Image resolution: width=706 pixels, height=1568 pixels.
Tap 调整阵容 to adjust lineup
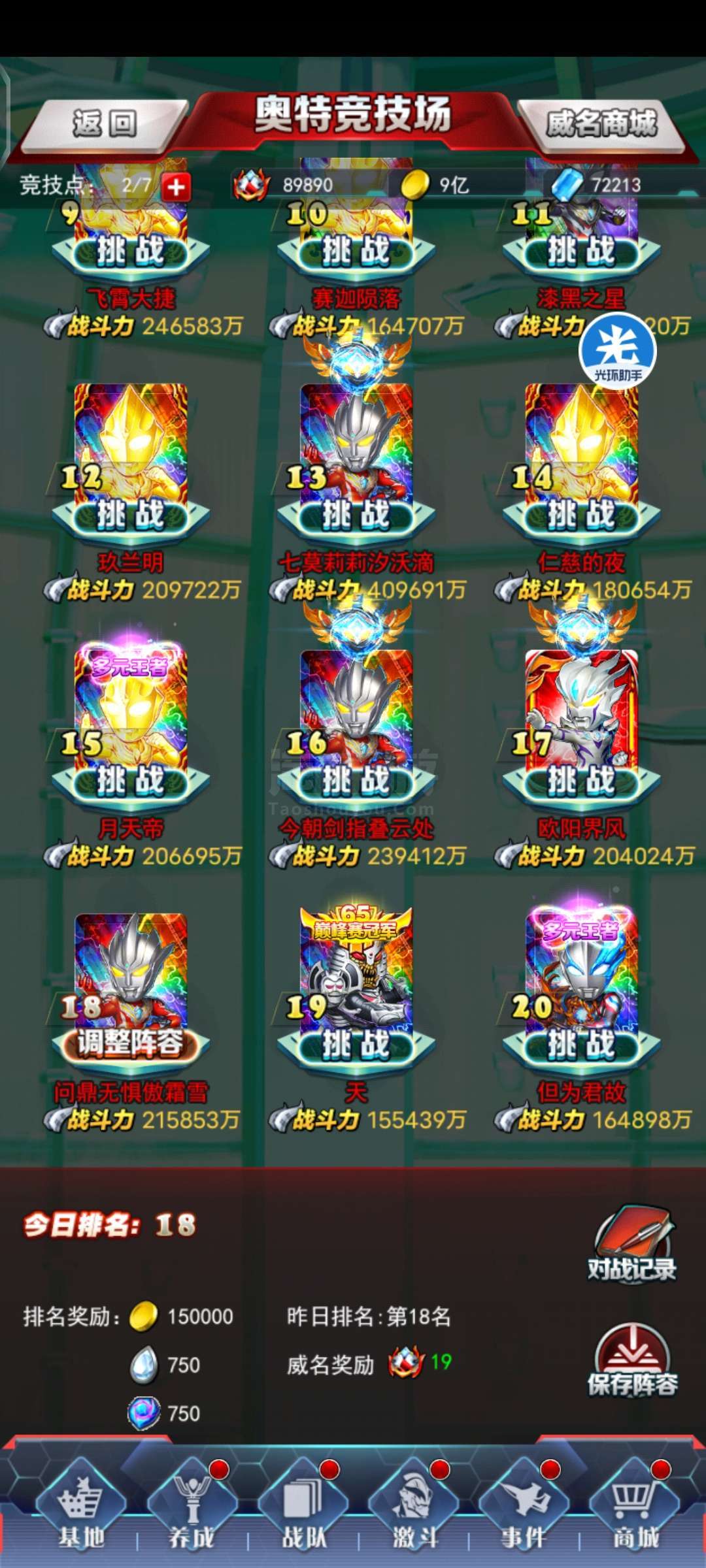point(131,1045)
